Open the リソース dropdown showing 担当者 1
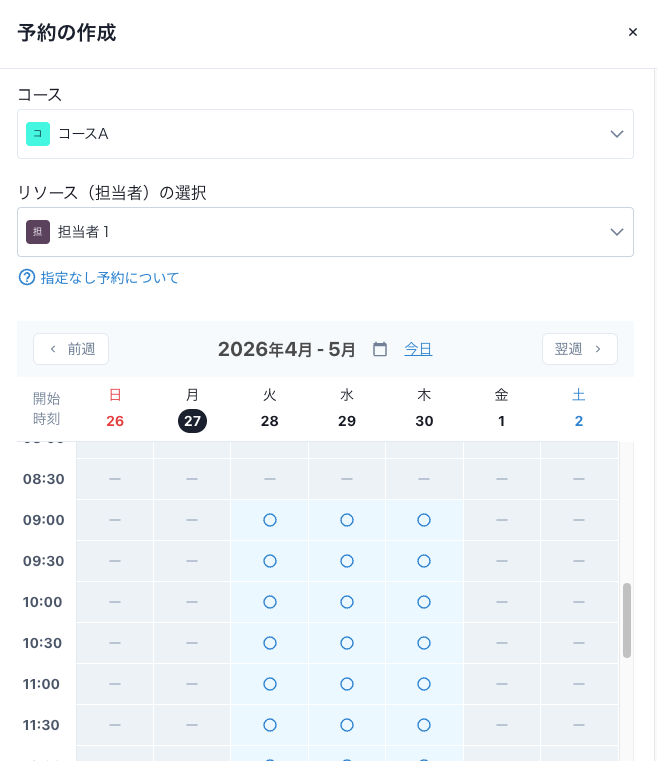The width and height of the screenshot is (657, 761). click(325, 232)
